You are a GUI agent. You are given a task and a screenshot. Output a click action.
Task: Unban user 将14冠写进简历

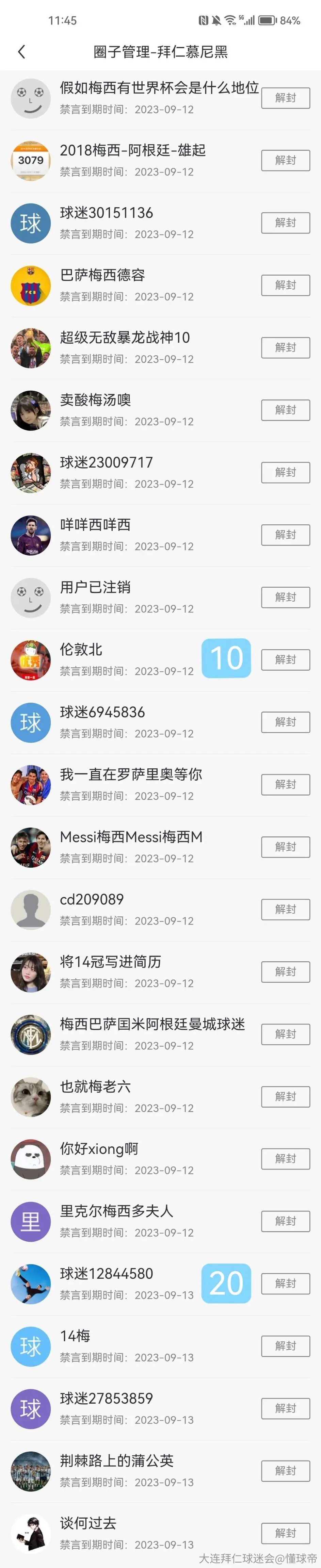click(286, 971)
